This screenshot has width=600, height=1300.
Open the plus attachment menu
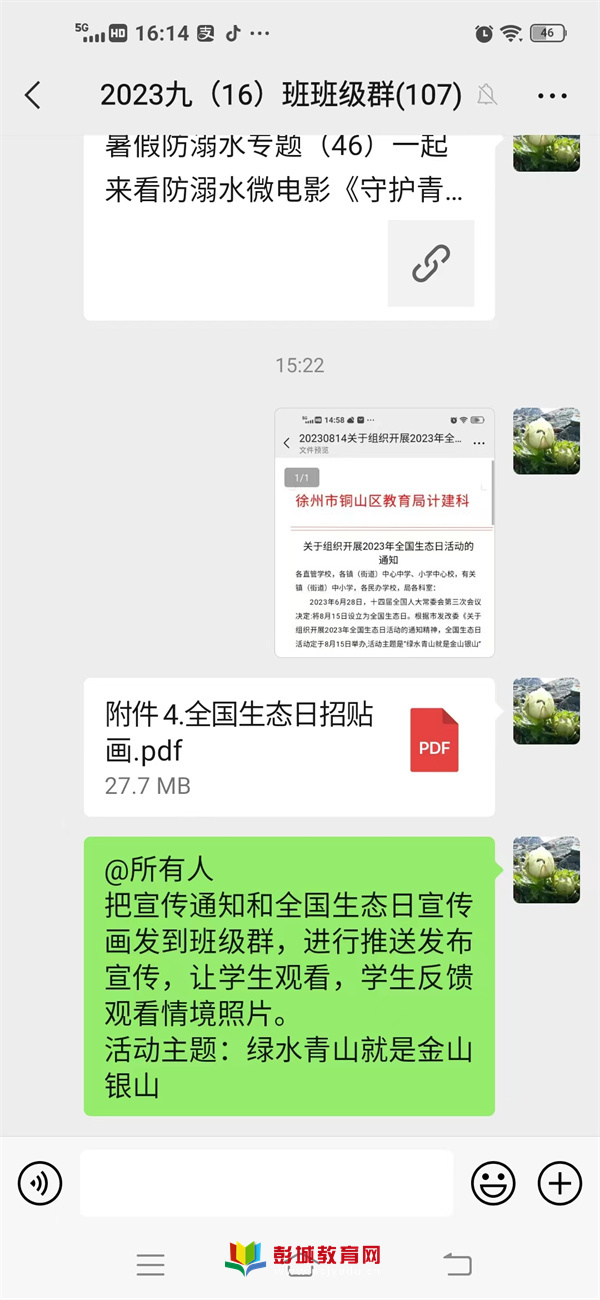pos(560,1184)
